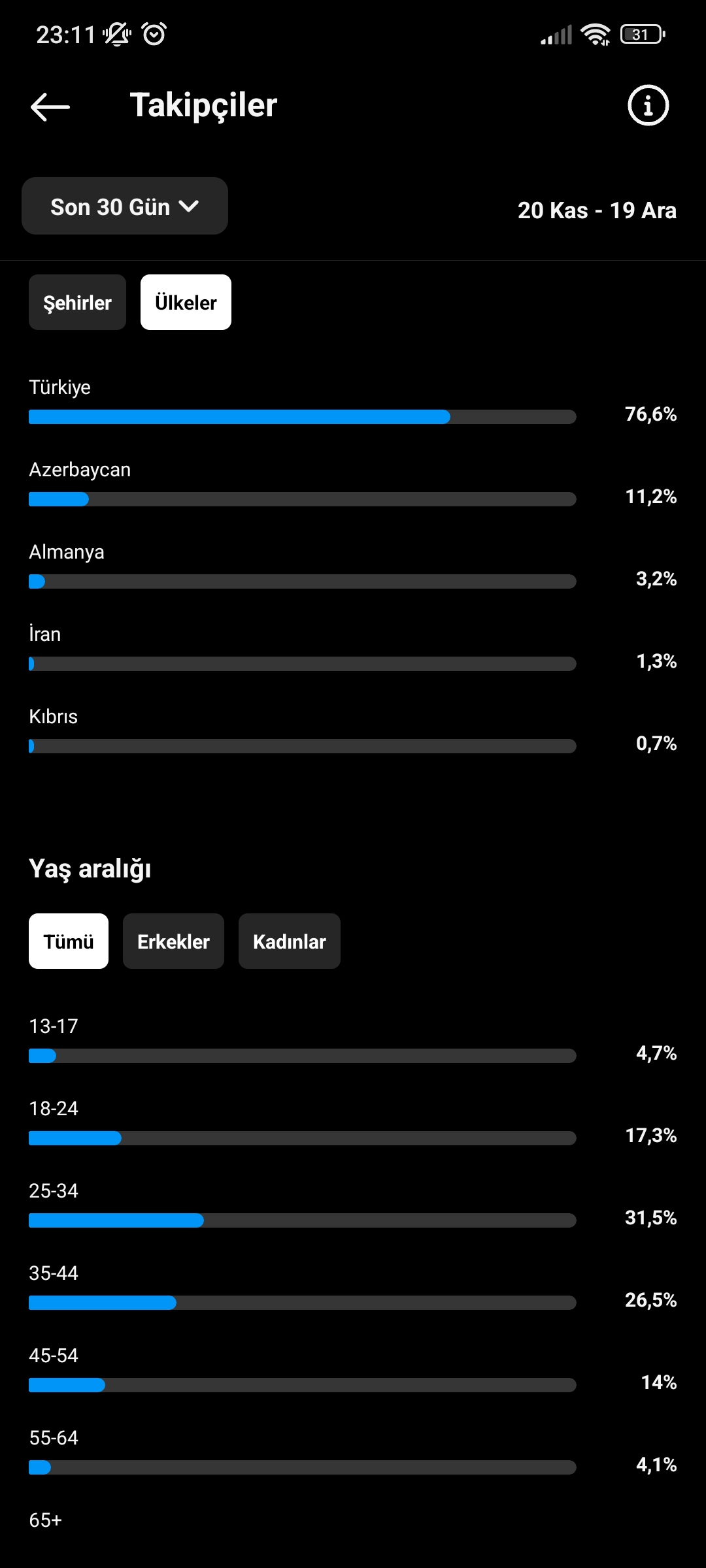Viewport: 706px width, 1568px height.
Task: Open the info icon next to Takipçiler
Action: 648,105
